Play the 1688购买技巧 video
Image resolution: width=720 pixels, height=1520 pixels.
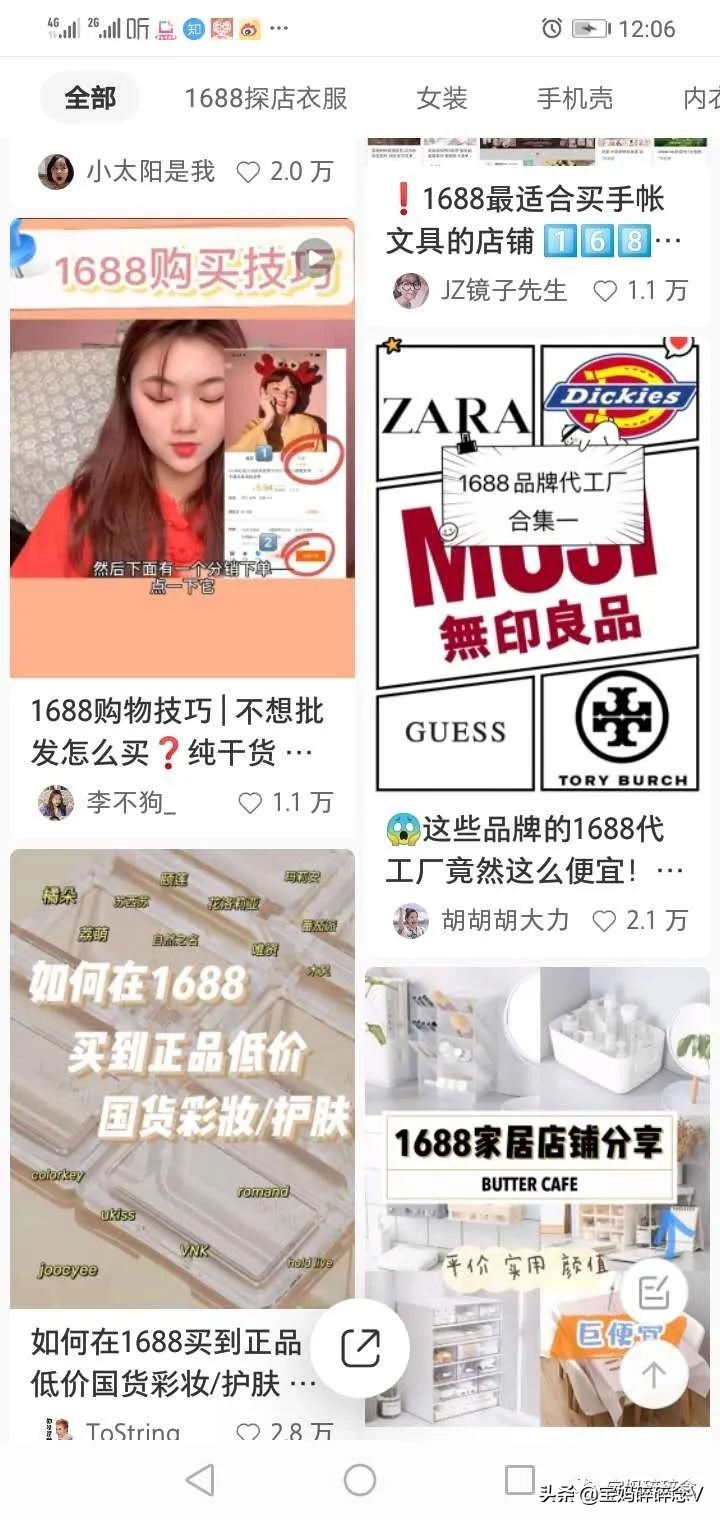click(316, 256)
